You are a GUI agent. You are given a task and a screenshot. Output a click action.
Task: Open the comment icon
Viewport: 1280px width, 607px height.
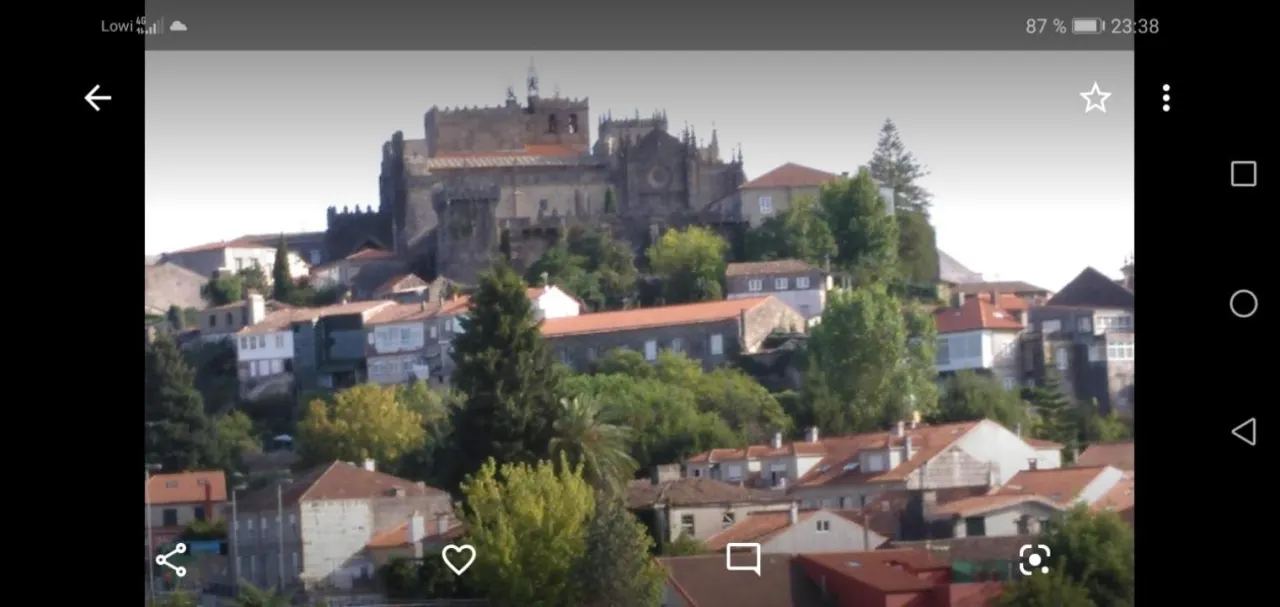(x=743, y=559)
